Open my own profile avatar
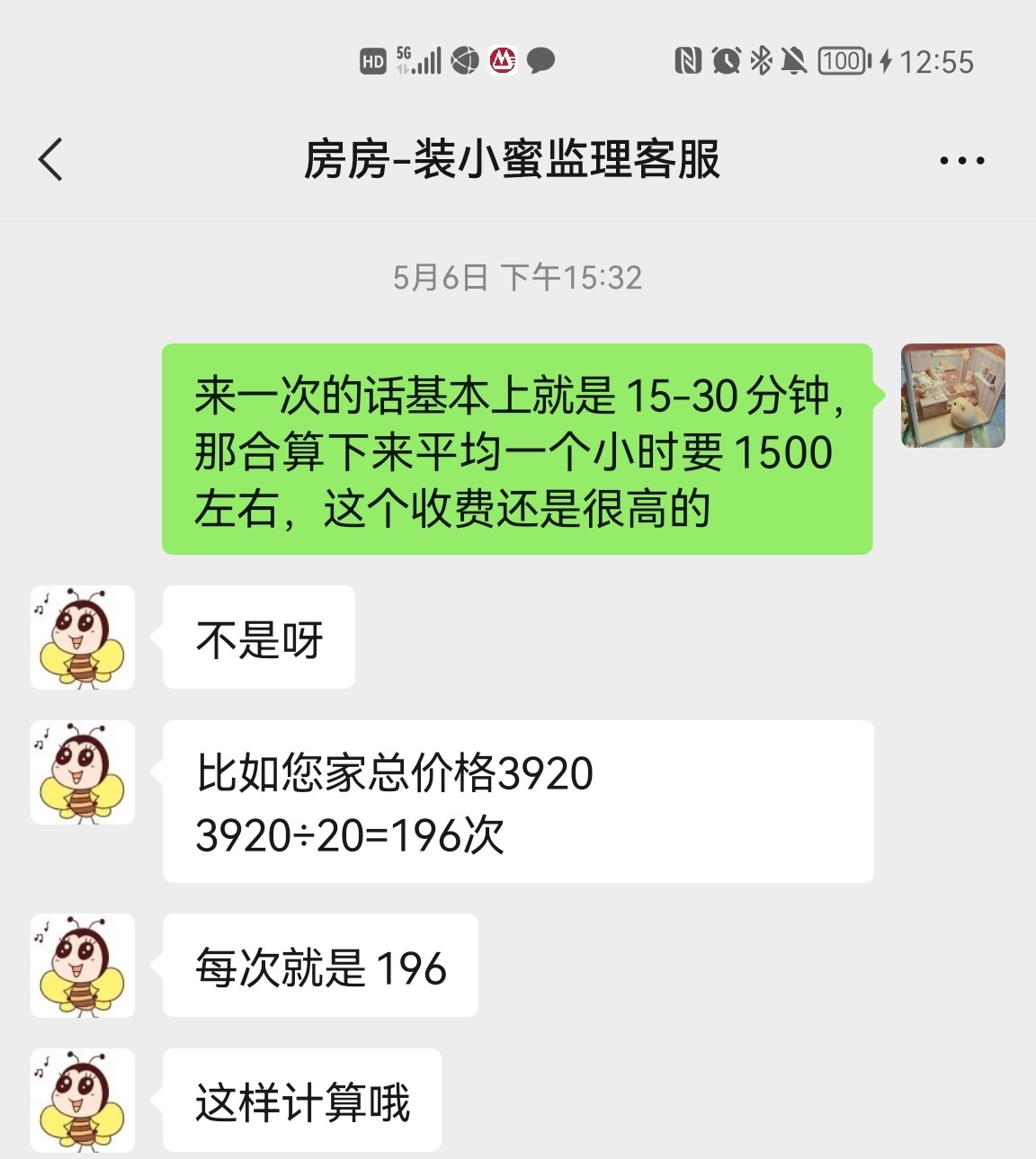The height and width of the screenshot is (1159, 1036). point(952,396)
